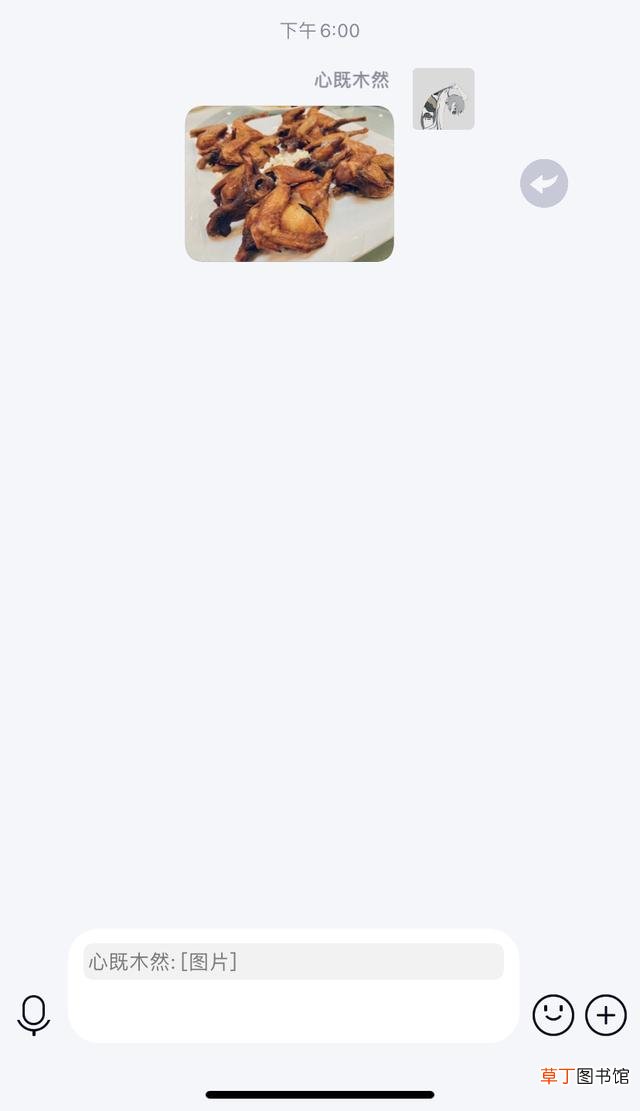Open the food photo sent by 心既木然
640x1111 pixels.
coord(289,184)
